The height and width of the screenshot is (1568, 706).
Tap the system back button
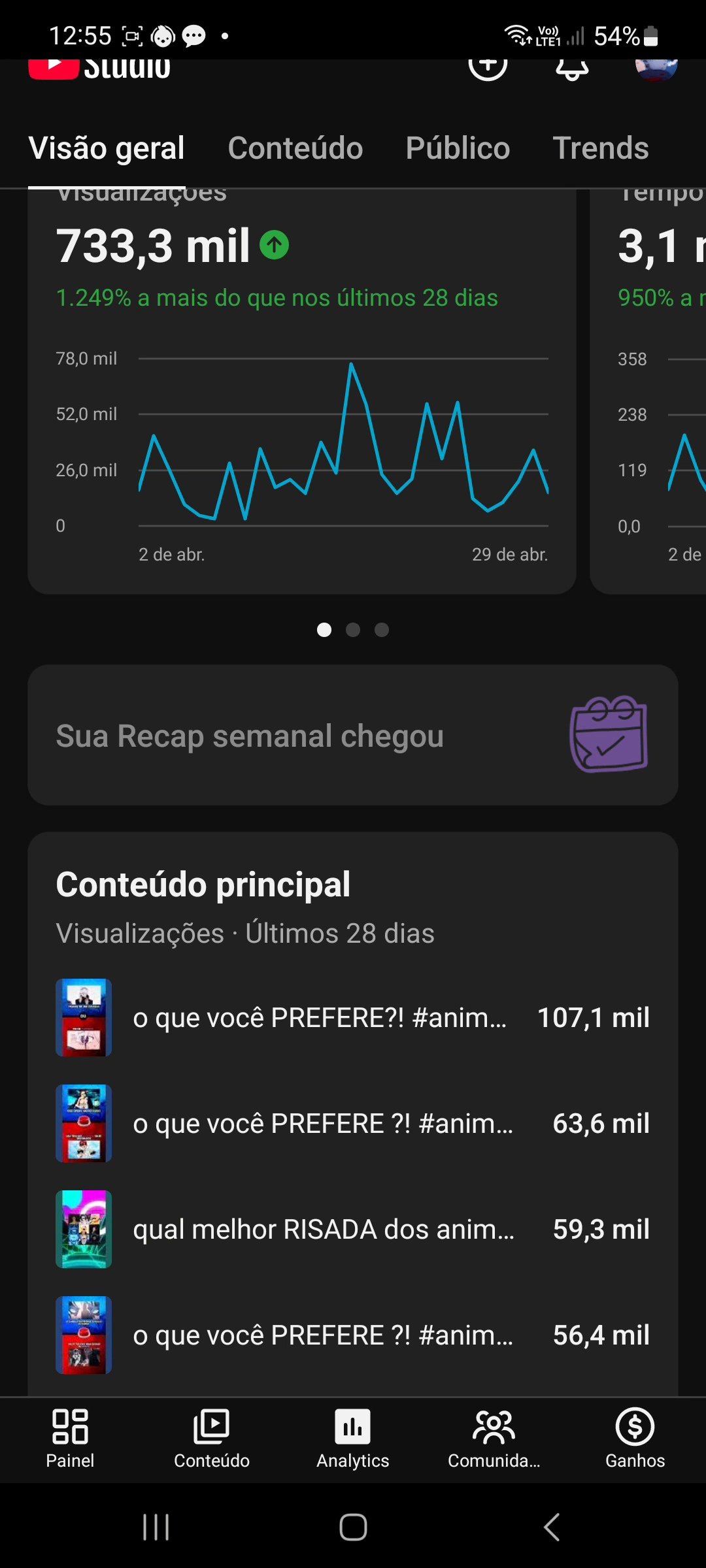(x=552, y=1527)
